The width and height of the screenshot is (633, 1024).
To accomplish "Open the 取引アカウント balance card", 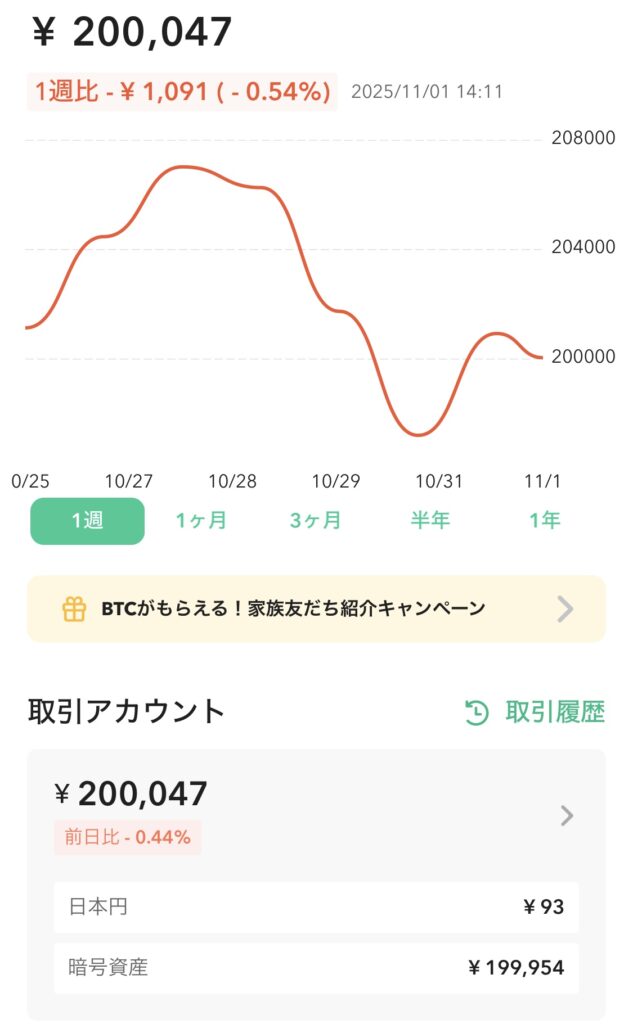I will pos(316,815).
